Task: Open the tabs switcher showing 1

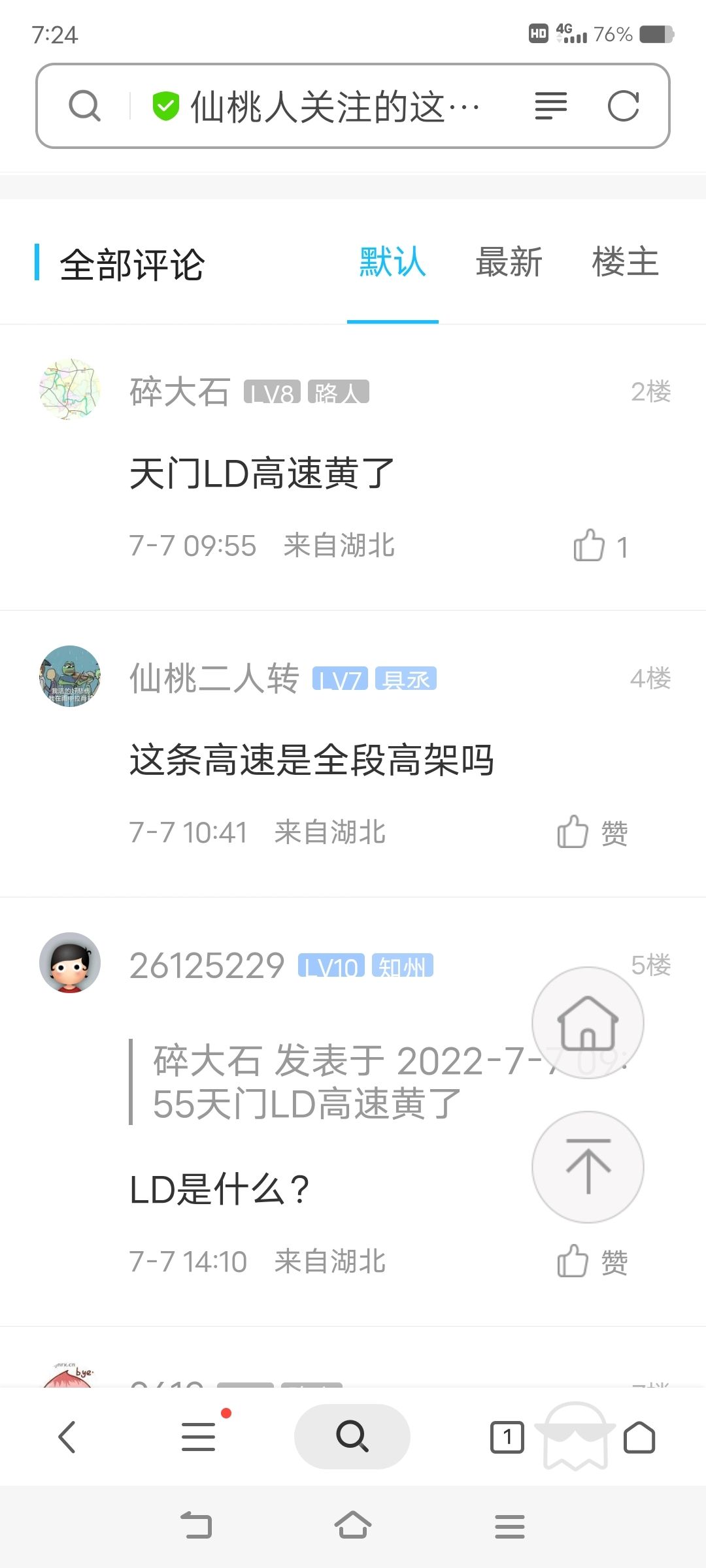Action: point(507,1437)
